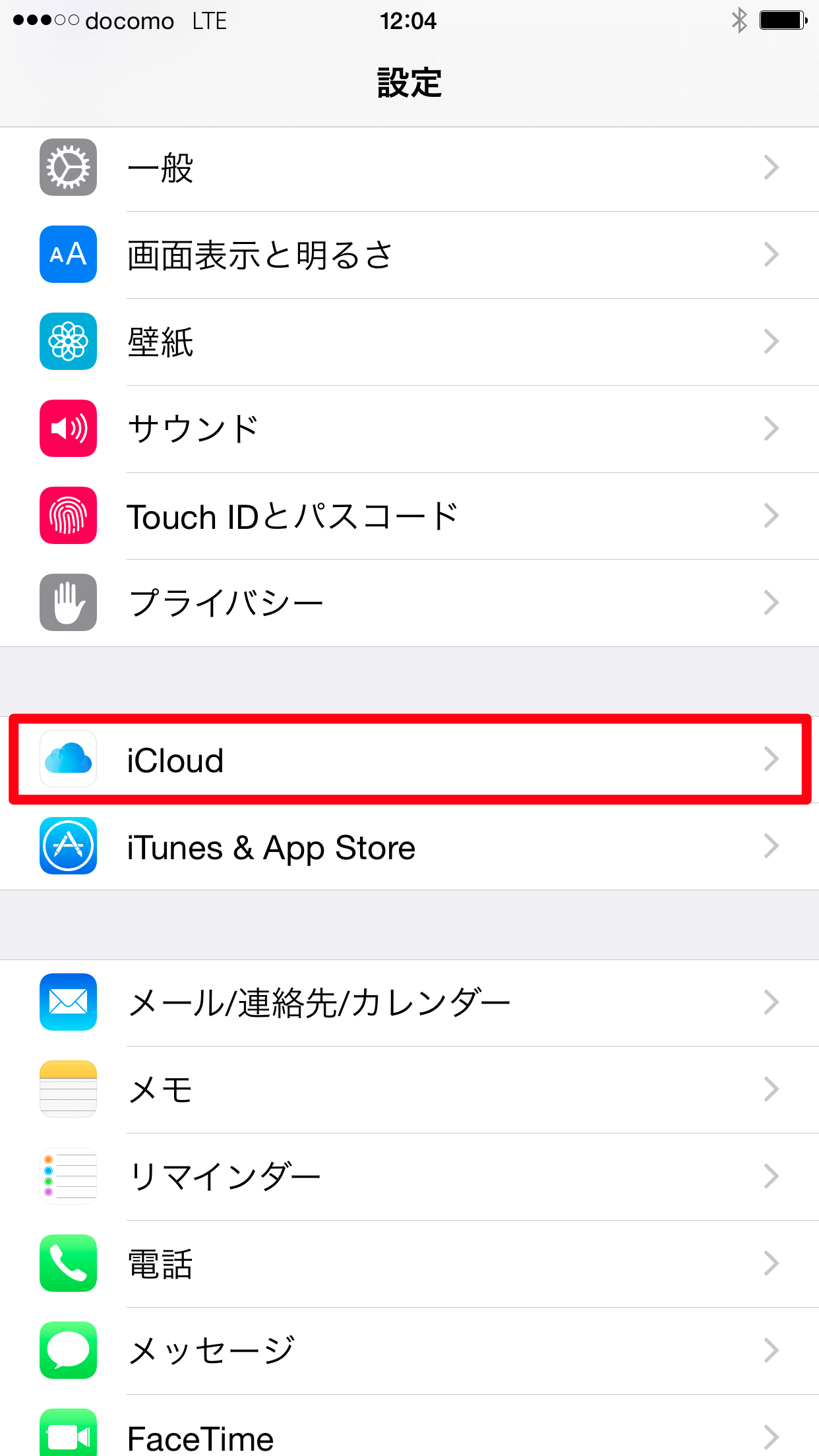Image resolution: width=819 pixels, height=1456 pixels.
Task: Tap the 壁紙 (Wallpaper) flower icon
Action: [x=68, y=342]
